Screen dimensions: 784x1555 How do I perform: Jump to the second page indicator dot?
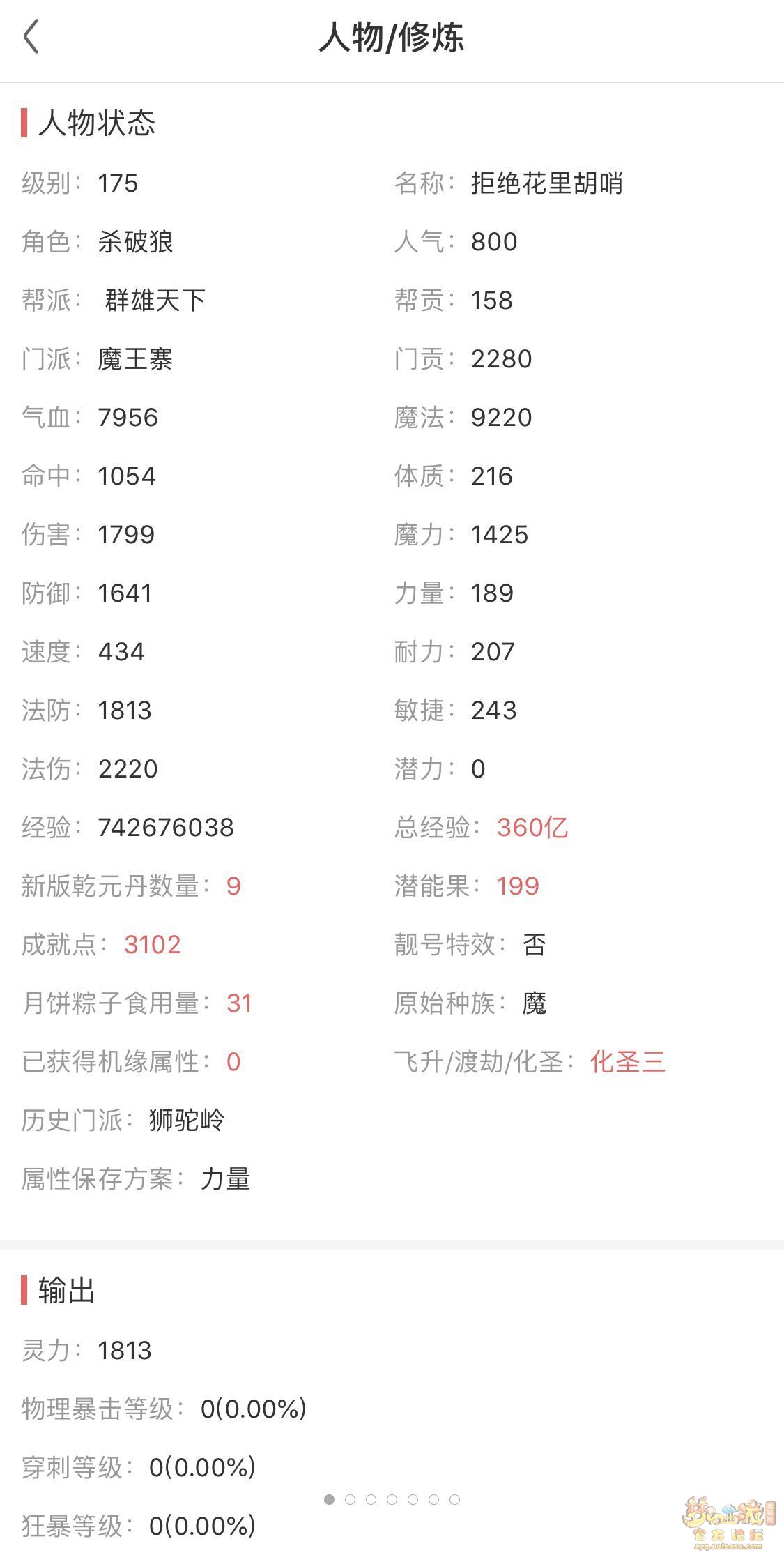(350, 1499)
